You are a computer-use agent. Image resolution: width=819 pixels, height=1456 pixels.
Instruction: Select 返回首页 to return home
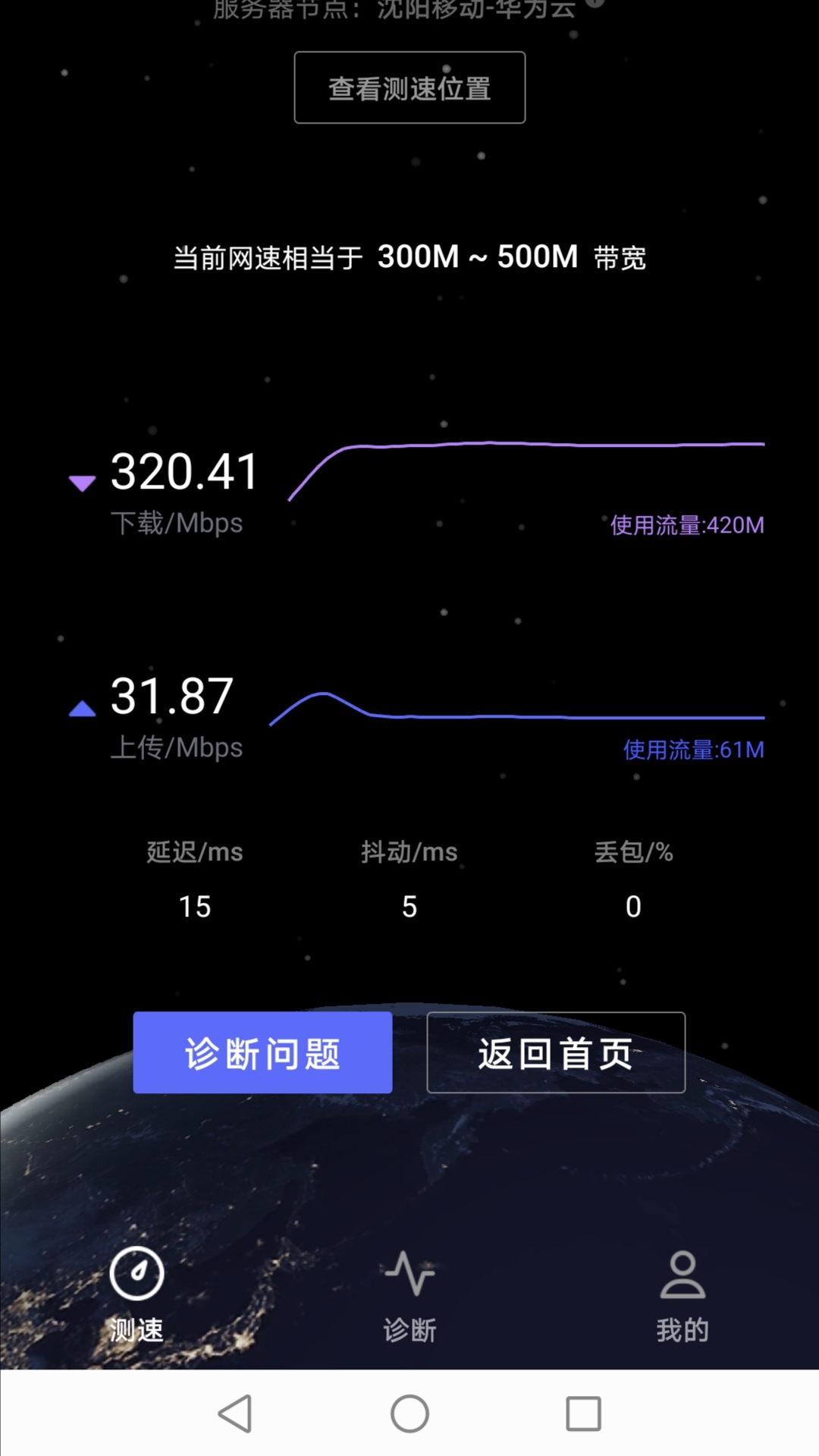click(x=556, y=1052)
